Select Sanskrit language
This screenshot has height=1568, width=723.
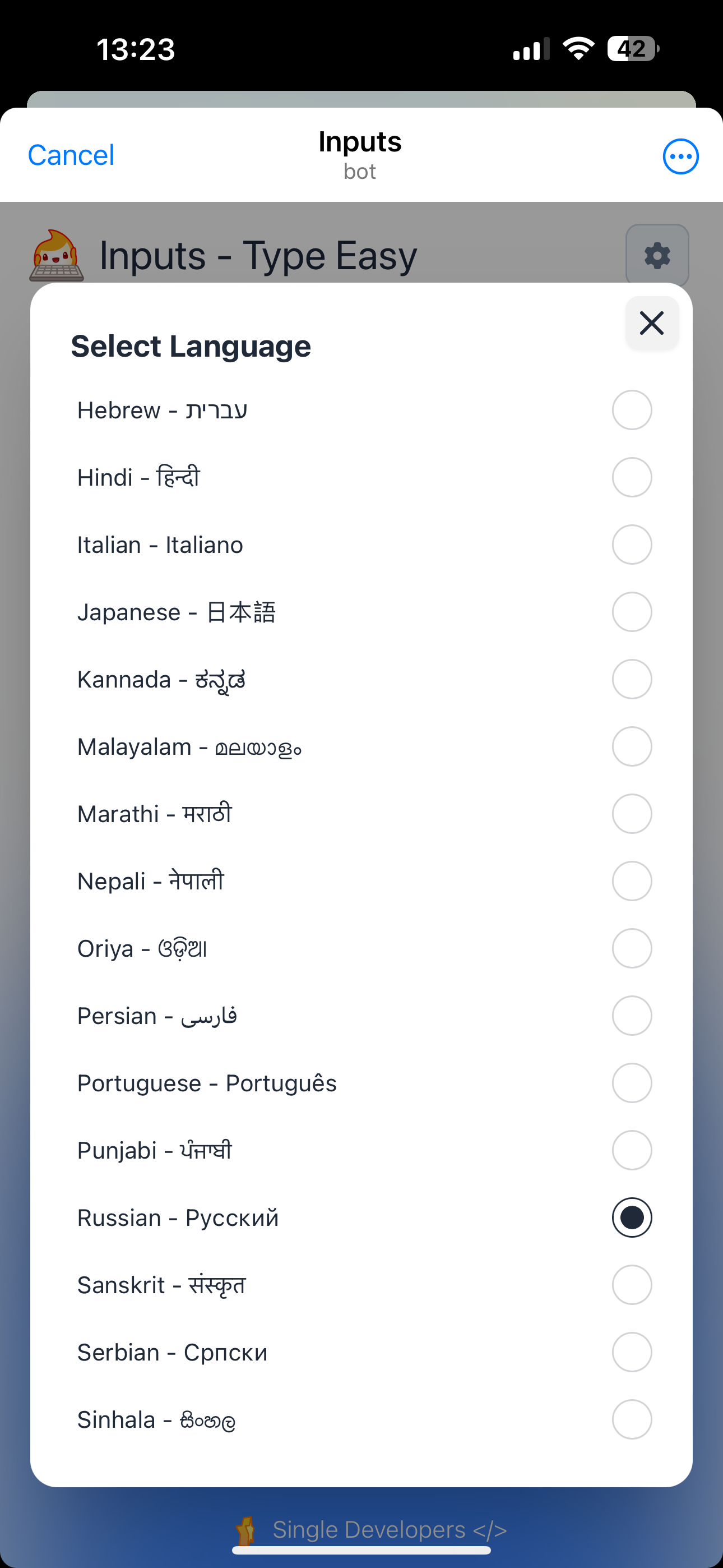pyautogui.click(x=631, y=1285)
